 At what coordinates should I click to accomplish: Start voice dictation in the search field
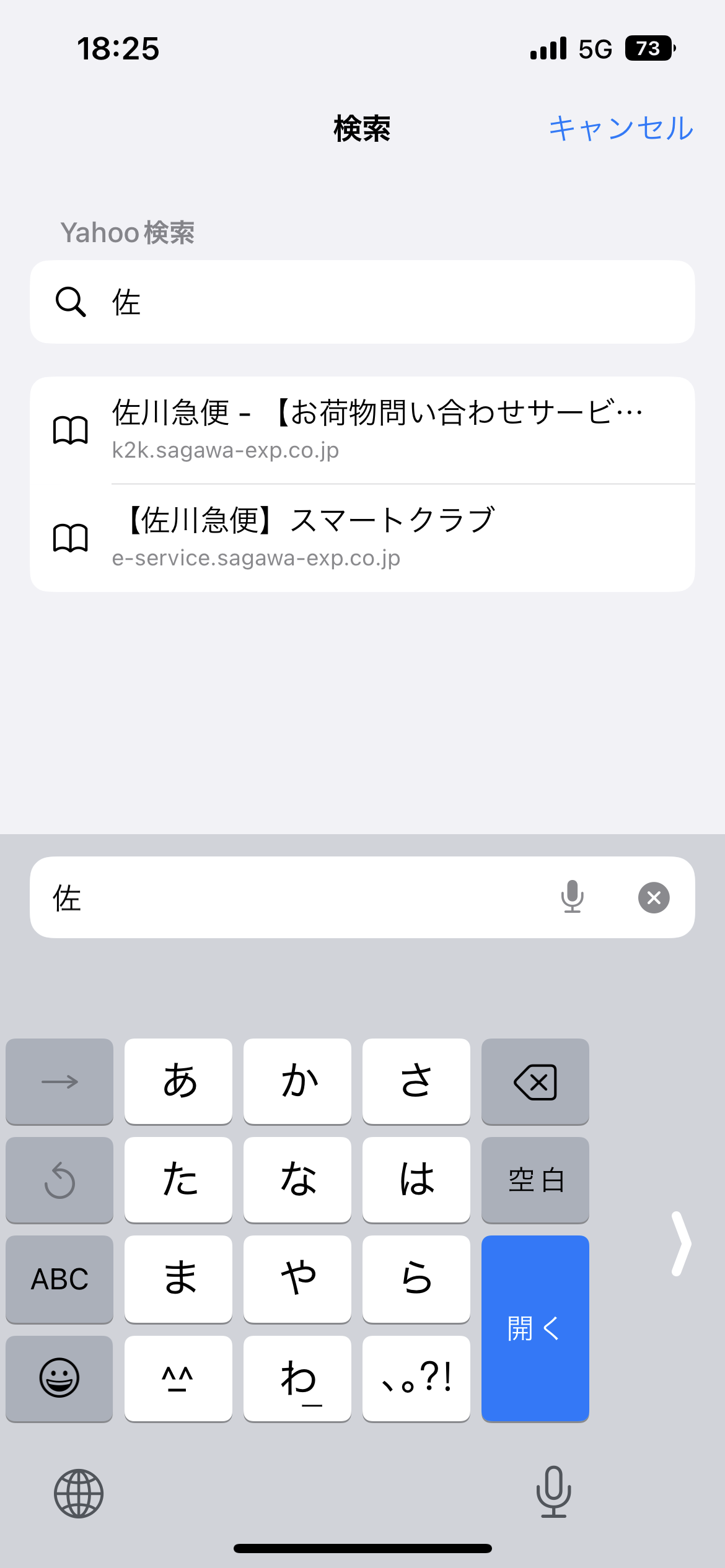tap(572, 897)
